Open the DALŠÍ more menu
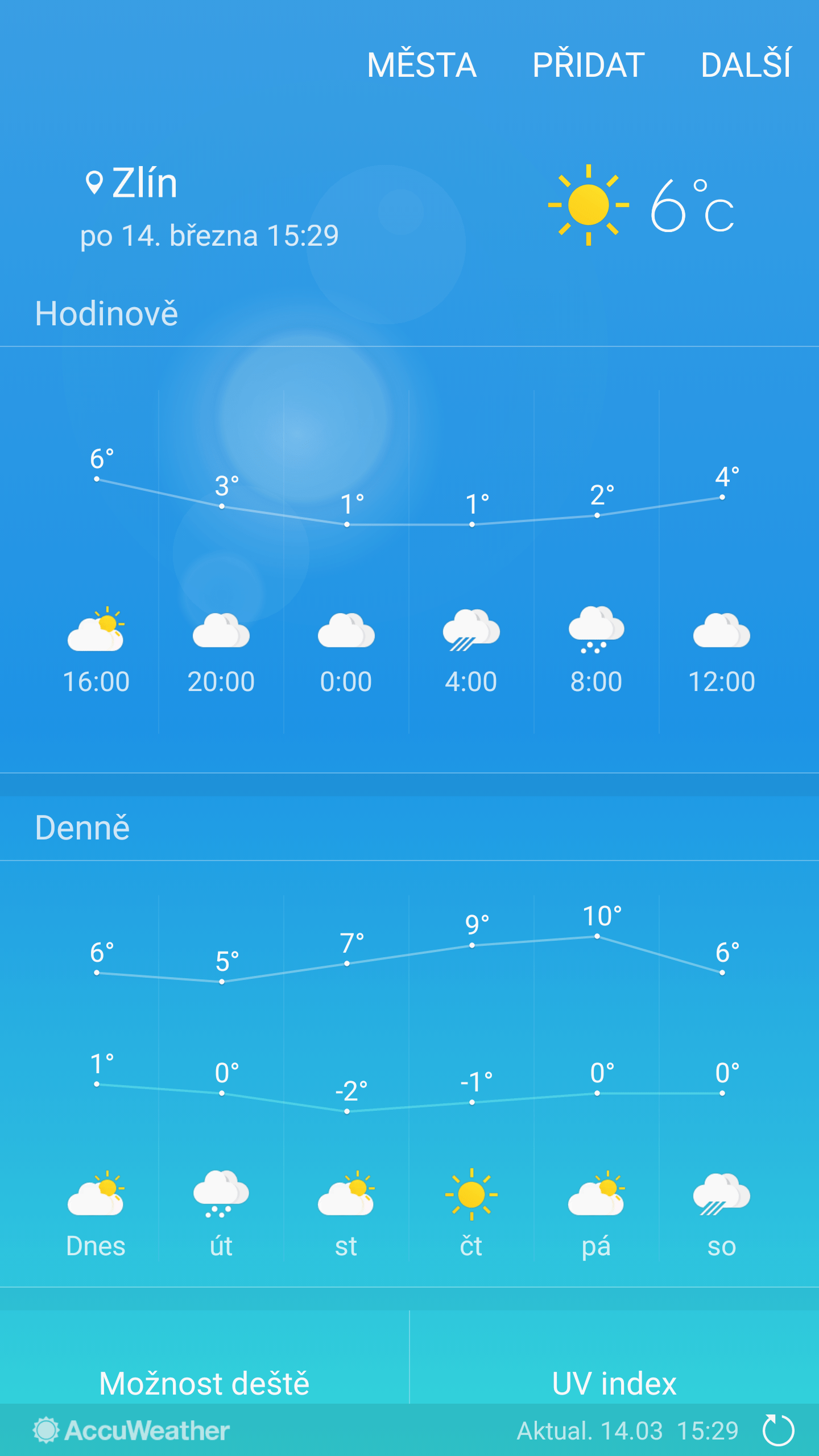Screen dimensions: 819x1456 tap(746, 64)
